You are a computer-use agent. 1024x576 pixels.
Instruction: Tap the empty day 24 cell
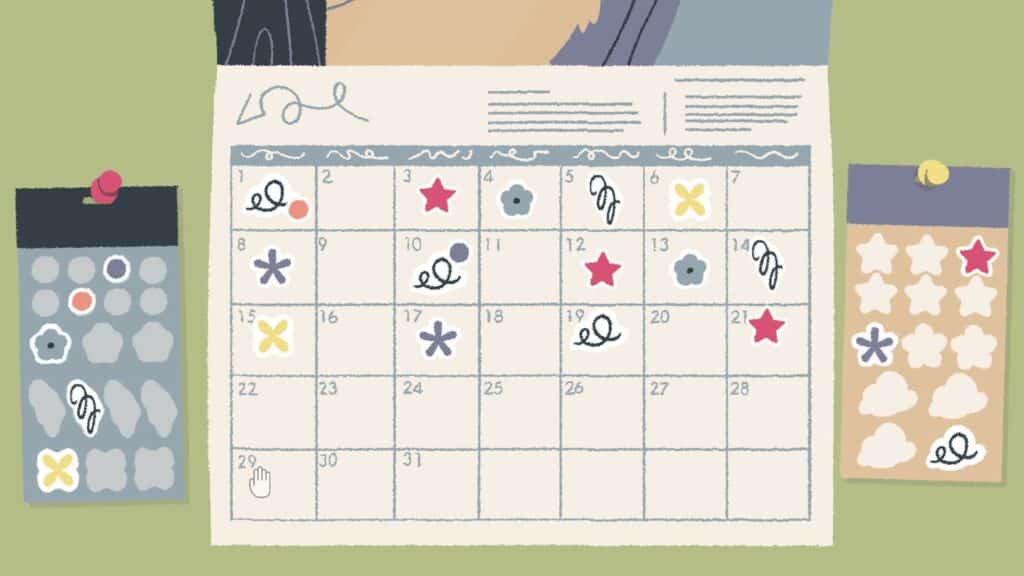point(437,411)
